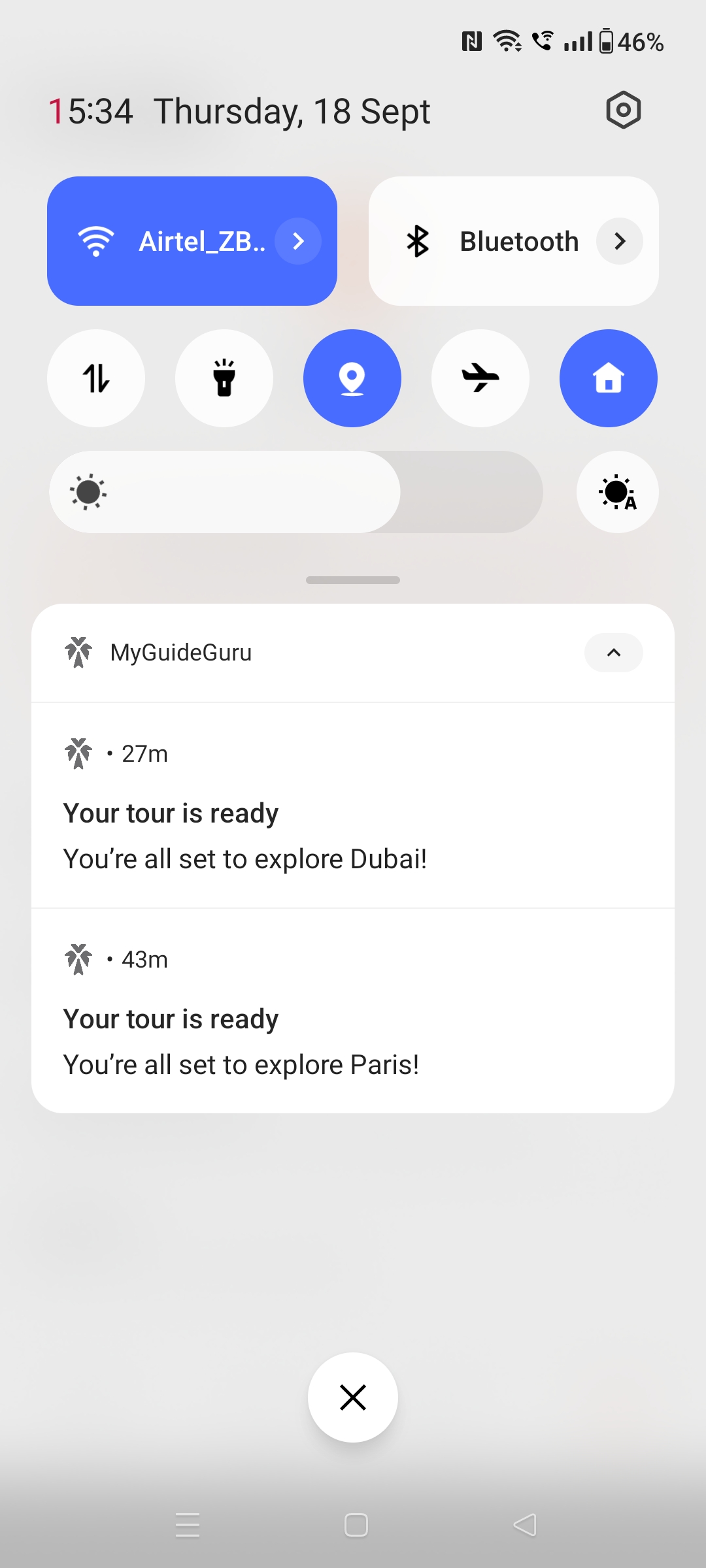
Task: Turn on the flashlight
Action: tap(224, 378)
